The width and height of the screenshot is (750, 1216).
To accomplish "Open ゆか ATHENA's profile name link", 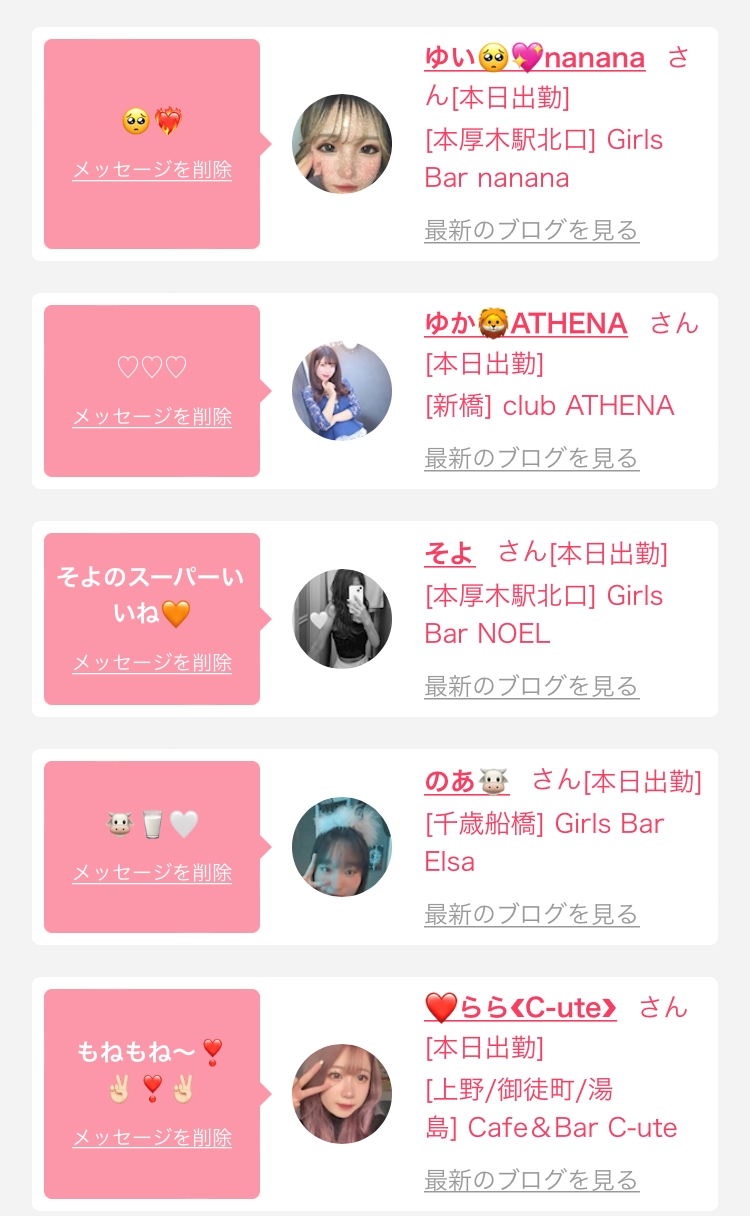I will coord(526,324).
